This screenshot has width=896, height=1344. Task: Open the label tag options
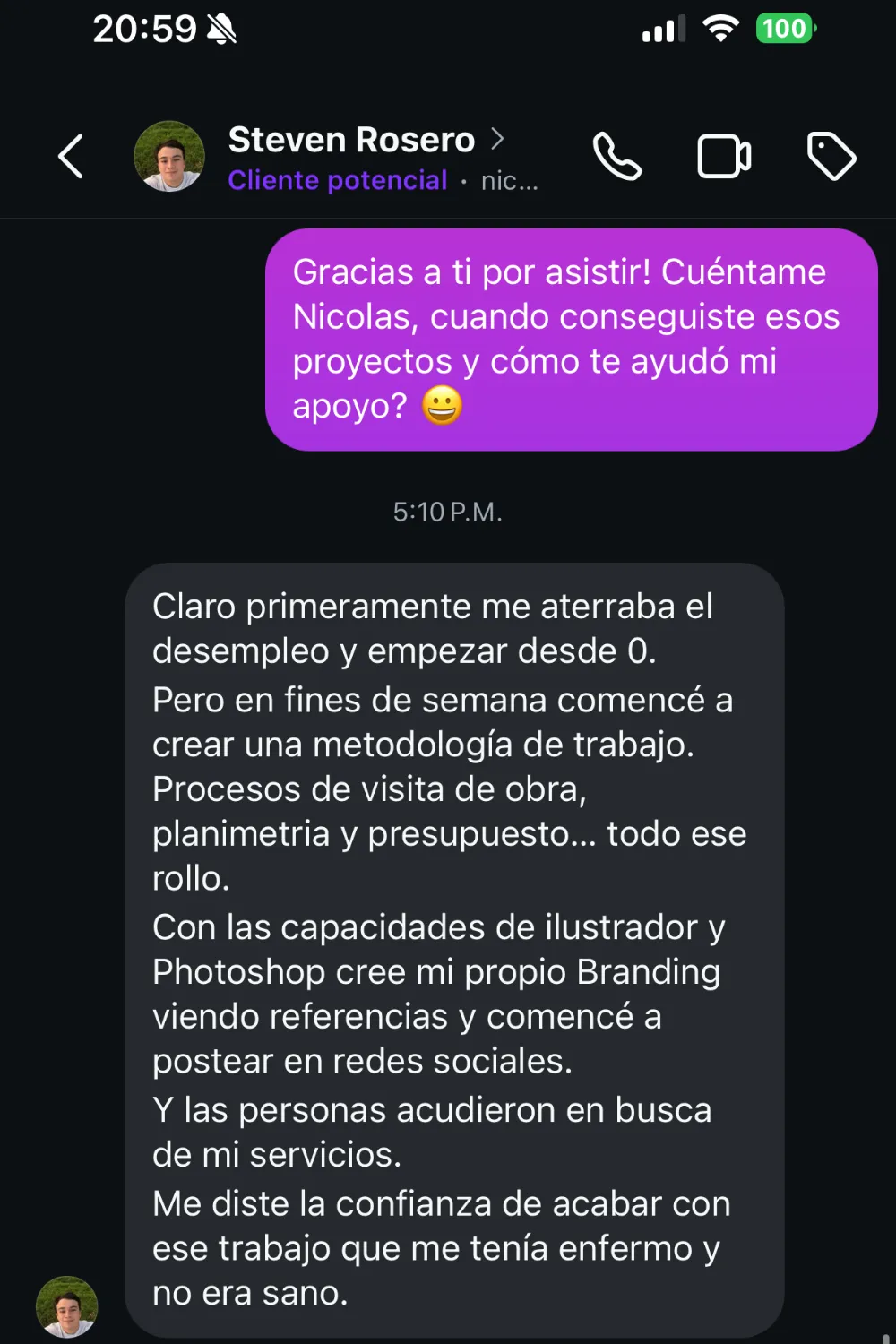coord(831,157)
